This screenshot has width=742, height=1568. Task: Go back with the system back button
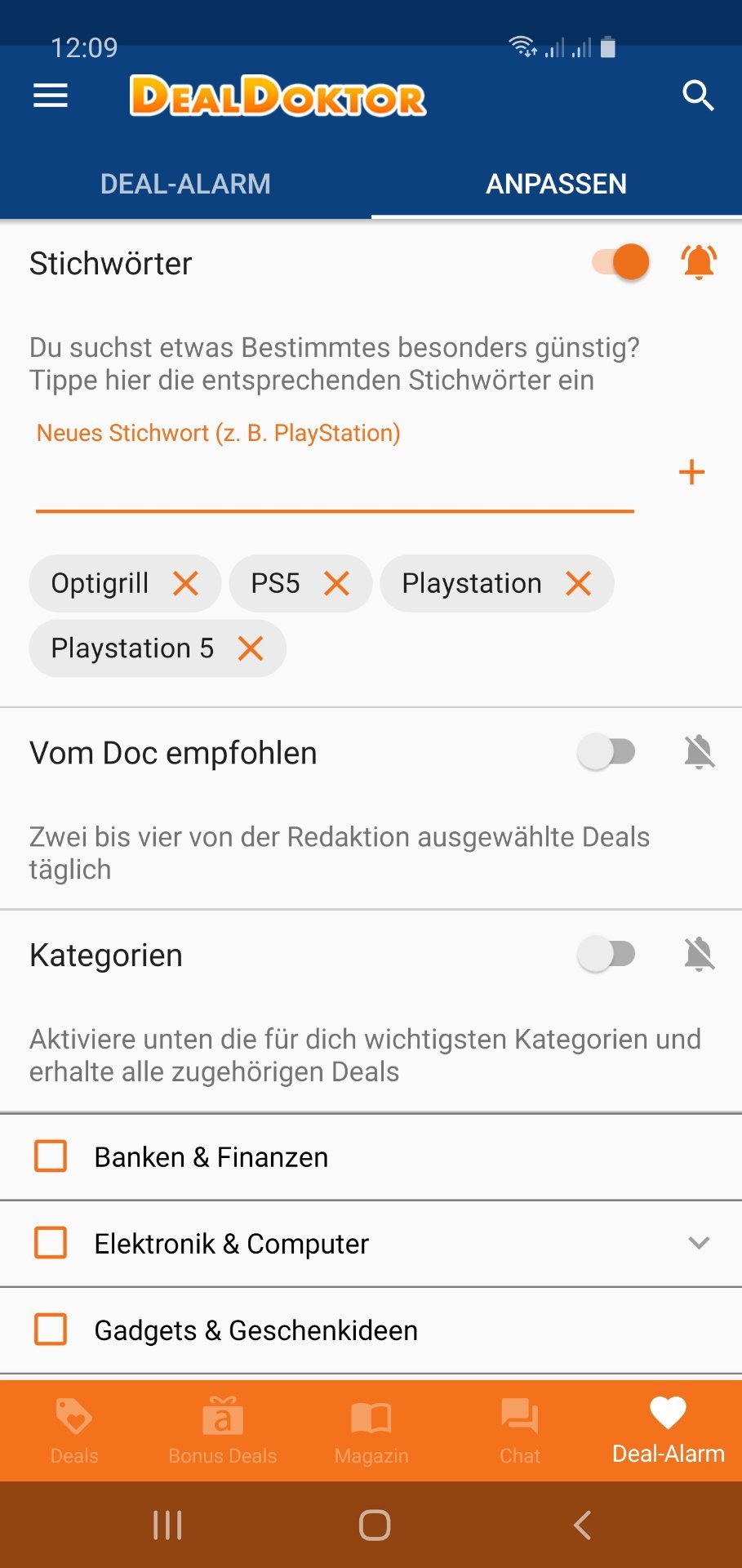[x=582, y=1525]
